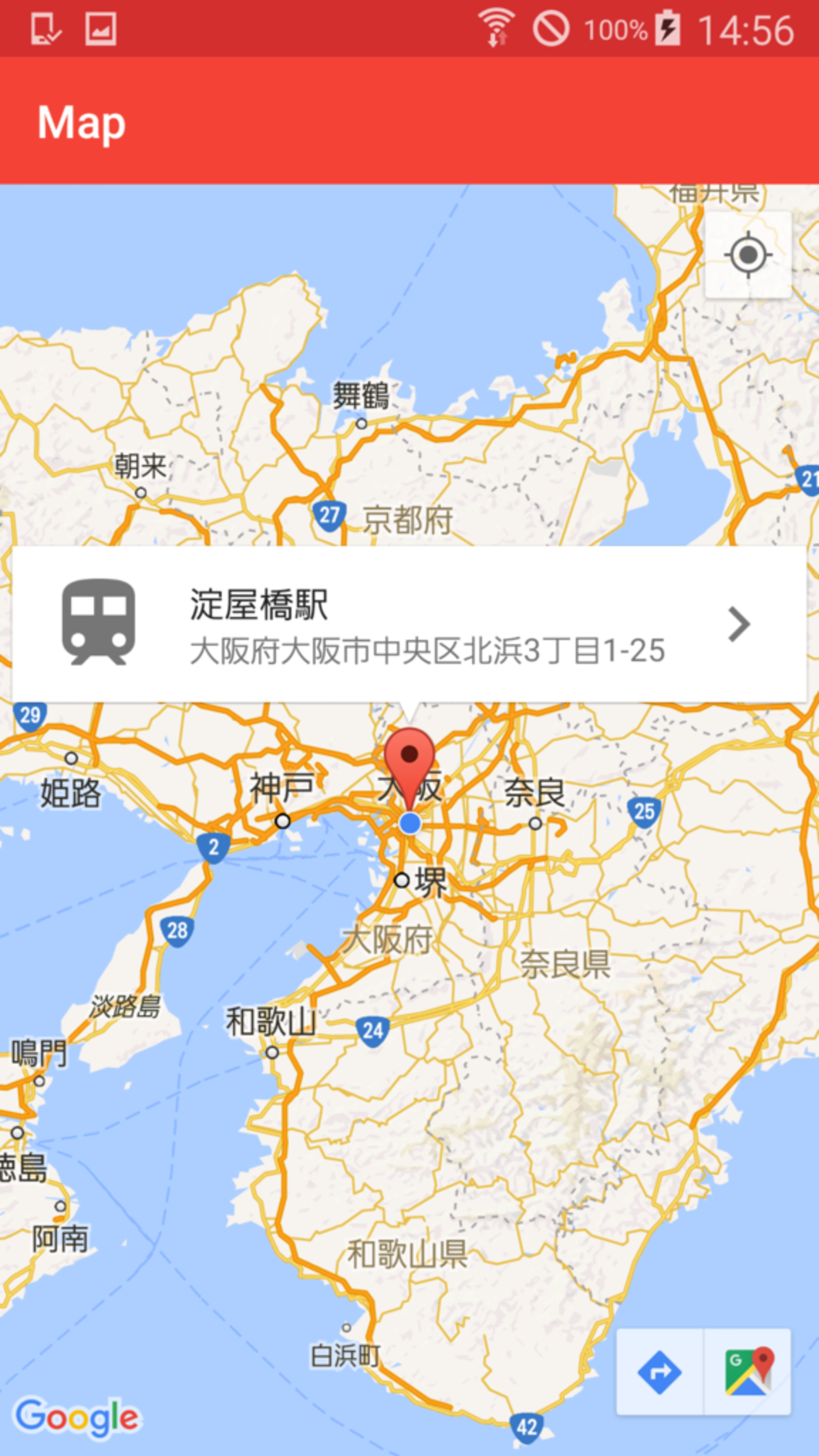
Task: Center map on my location
Action: pyautogui.click(x=748, y=255)
